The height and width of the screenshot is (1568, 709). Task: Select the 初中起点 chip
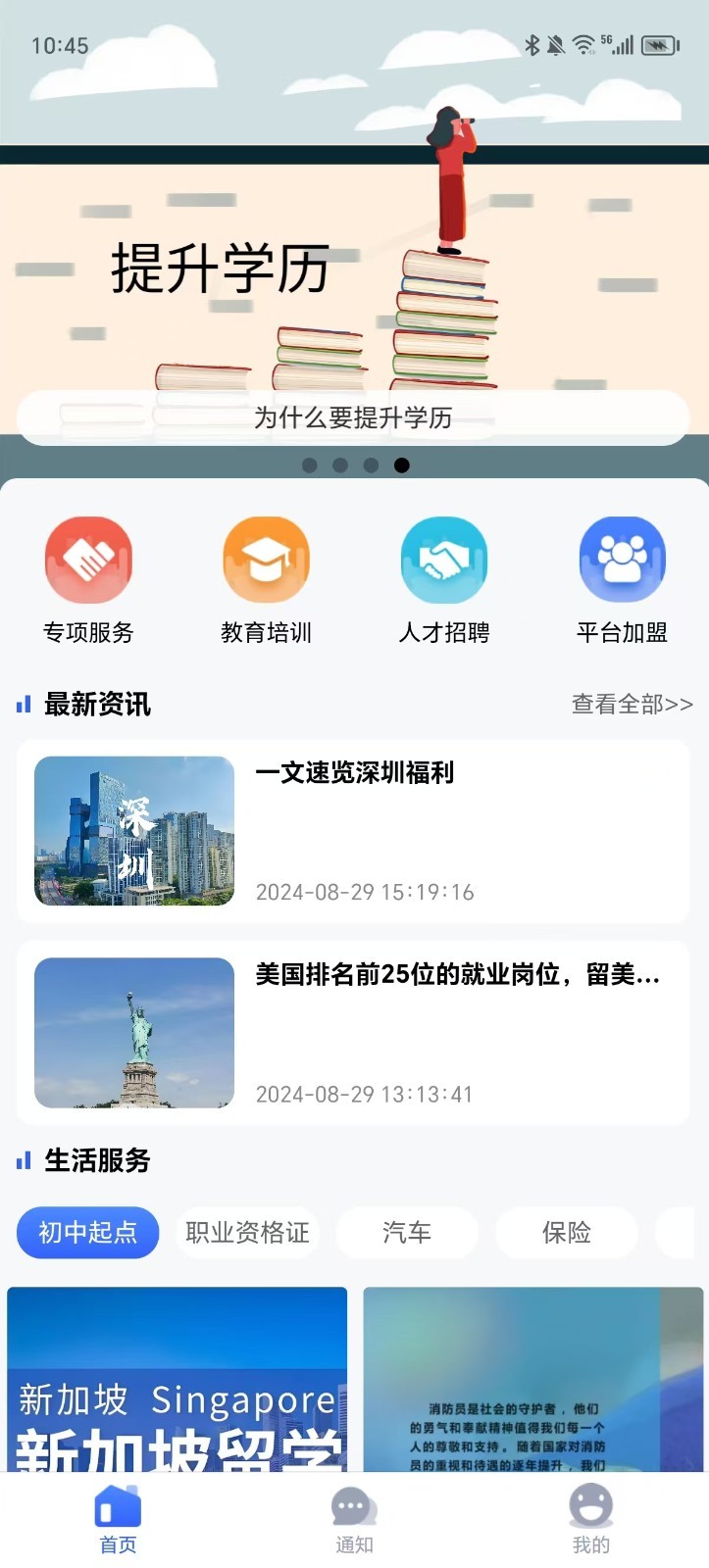[88, 1232]
